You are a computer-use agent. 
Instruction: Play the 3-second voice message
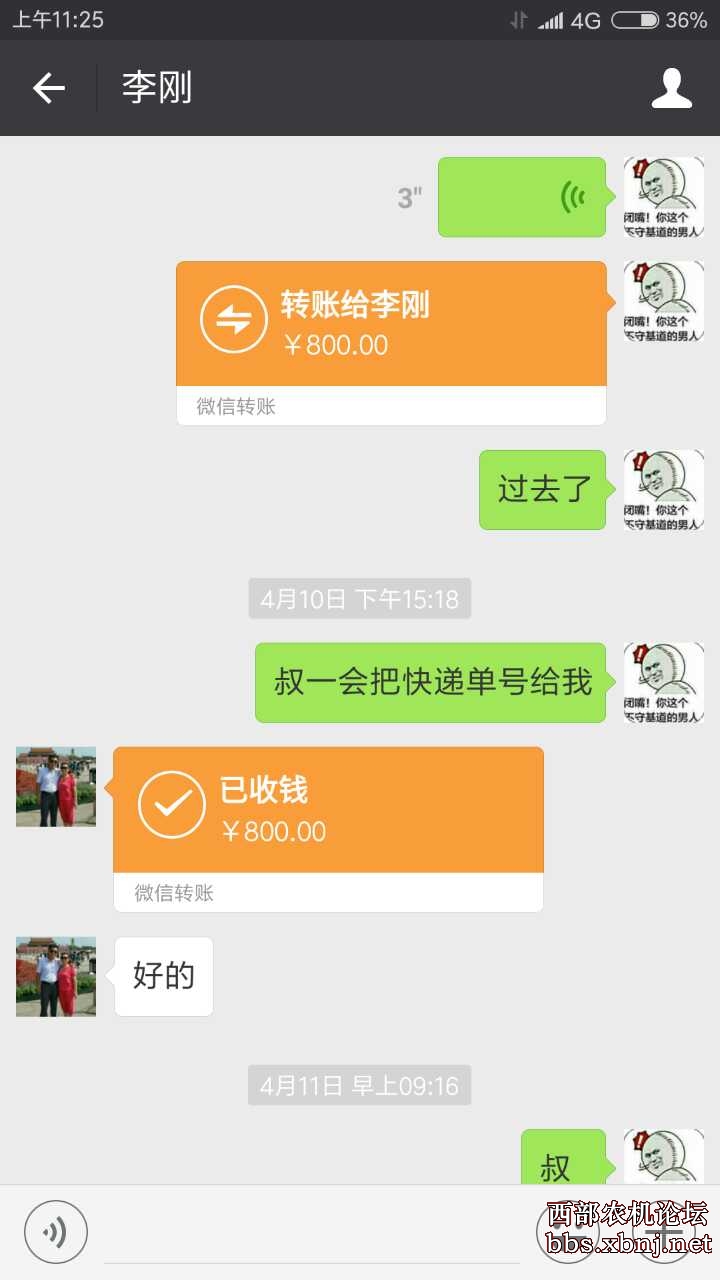coord(521,197)
